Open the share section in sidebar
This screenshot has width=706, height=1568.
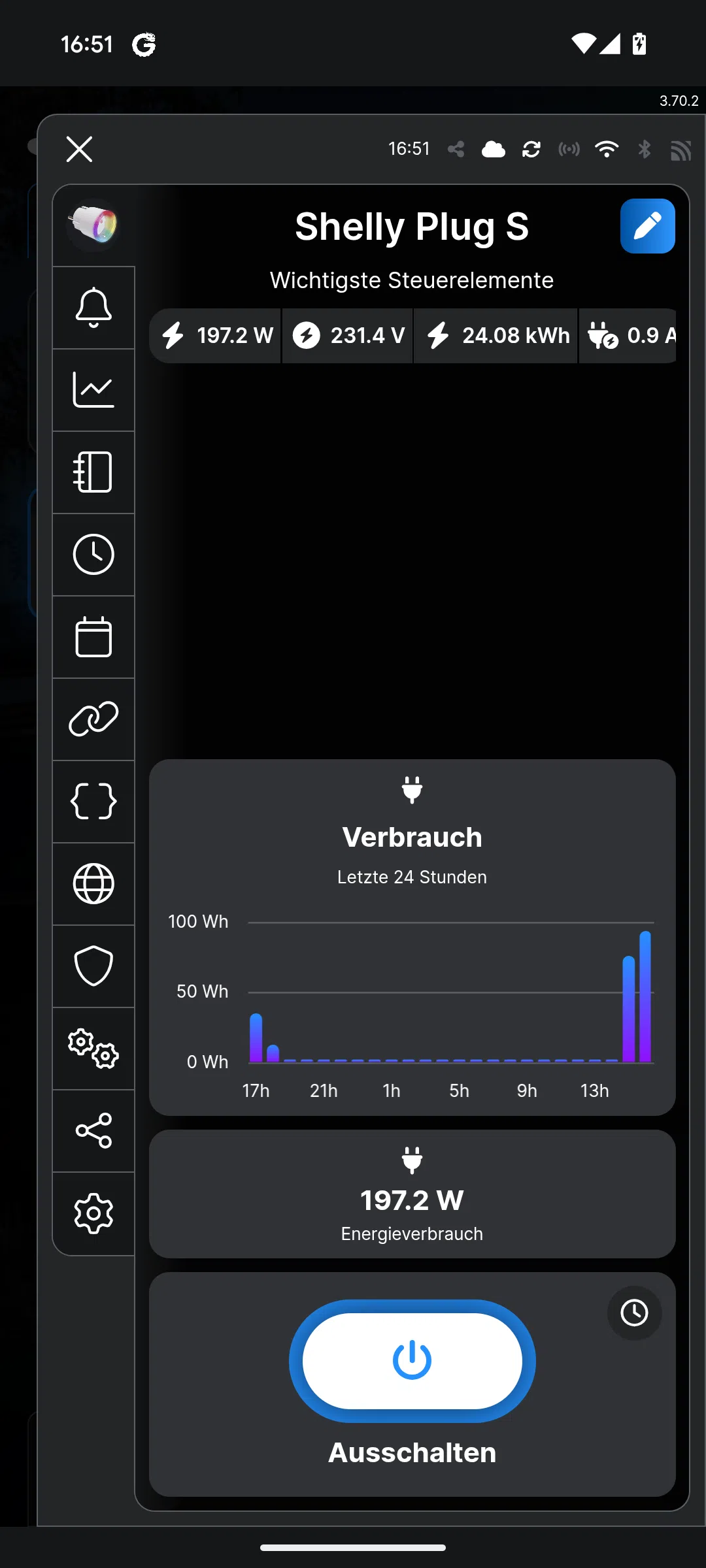(x=93, y=1131)
